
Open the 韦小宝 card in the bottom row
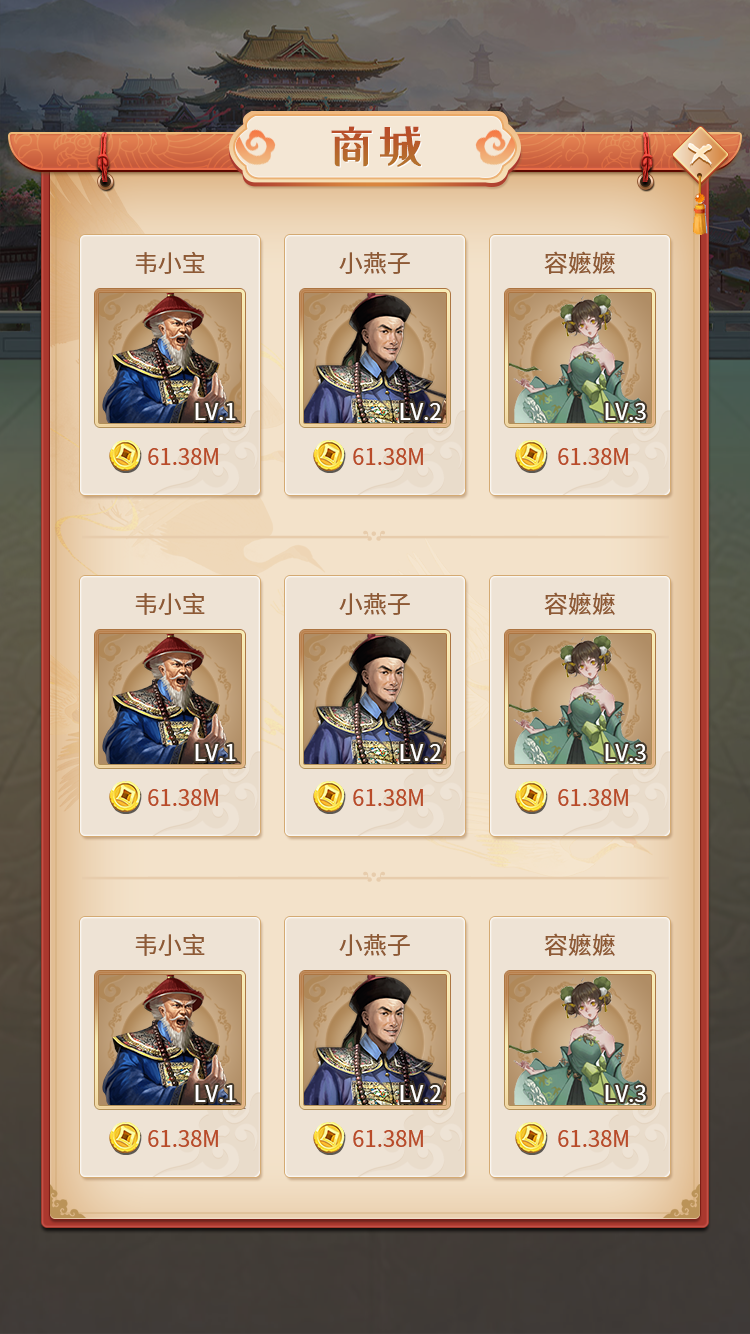170,1047
